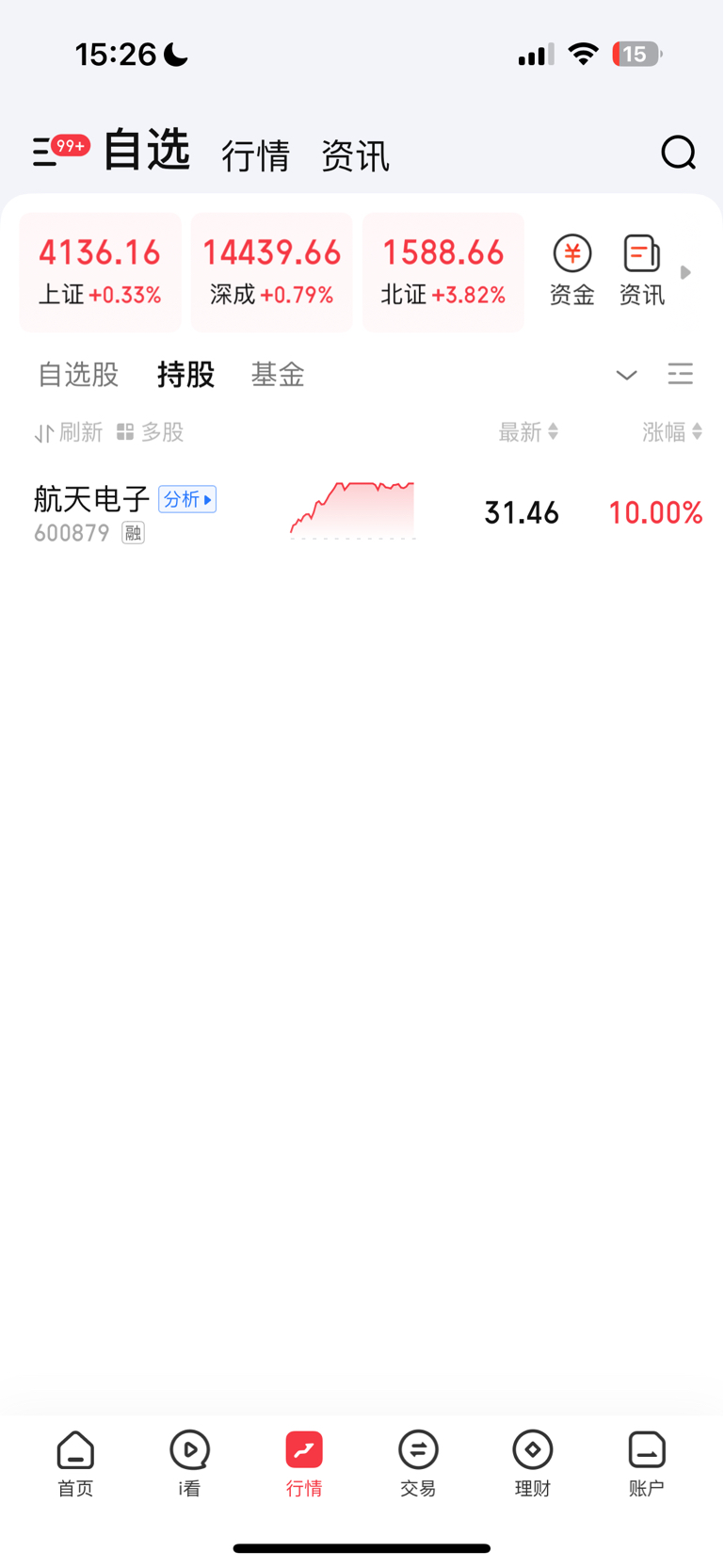Open the 资金 shortcut icon
Image resolution: width=724 pixels, height=1568 pixels.
click(x=571, y=270)
